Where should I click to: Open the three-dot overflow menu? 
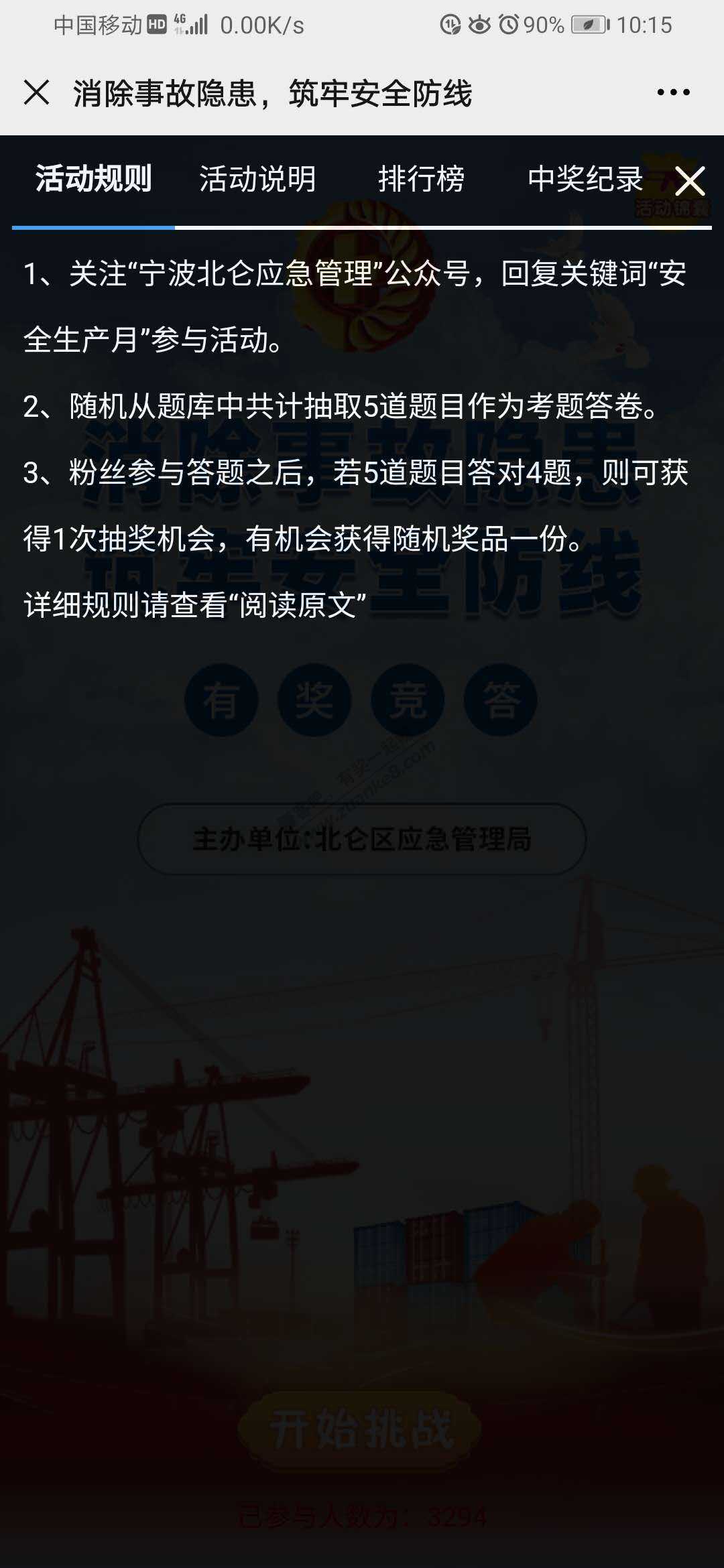pos(673,92)
